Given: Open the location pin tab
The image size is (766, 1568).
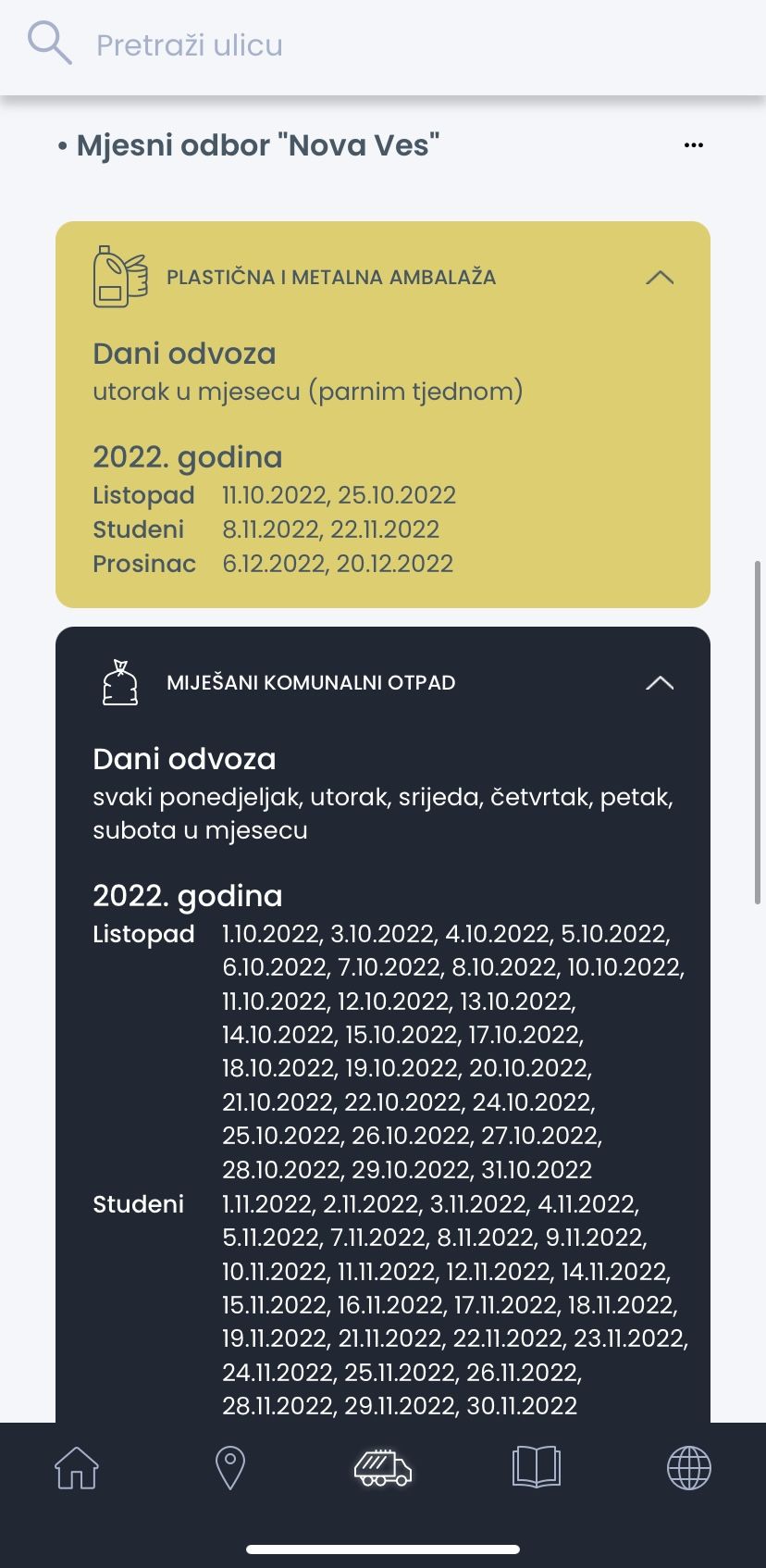Looking at the screenshot, I should pos(229,1468).
